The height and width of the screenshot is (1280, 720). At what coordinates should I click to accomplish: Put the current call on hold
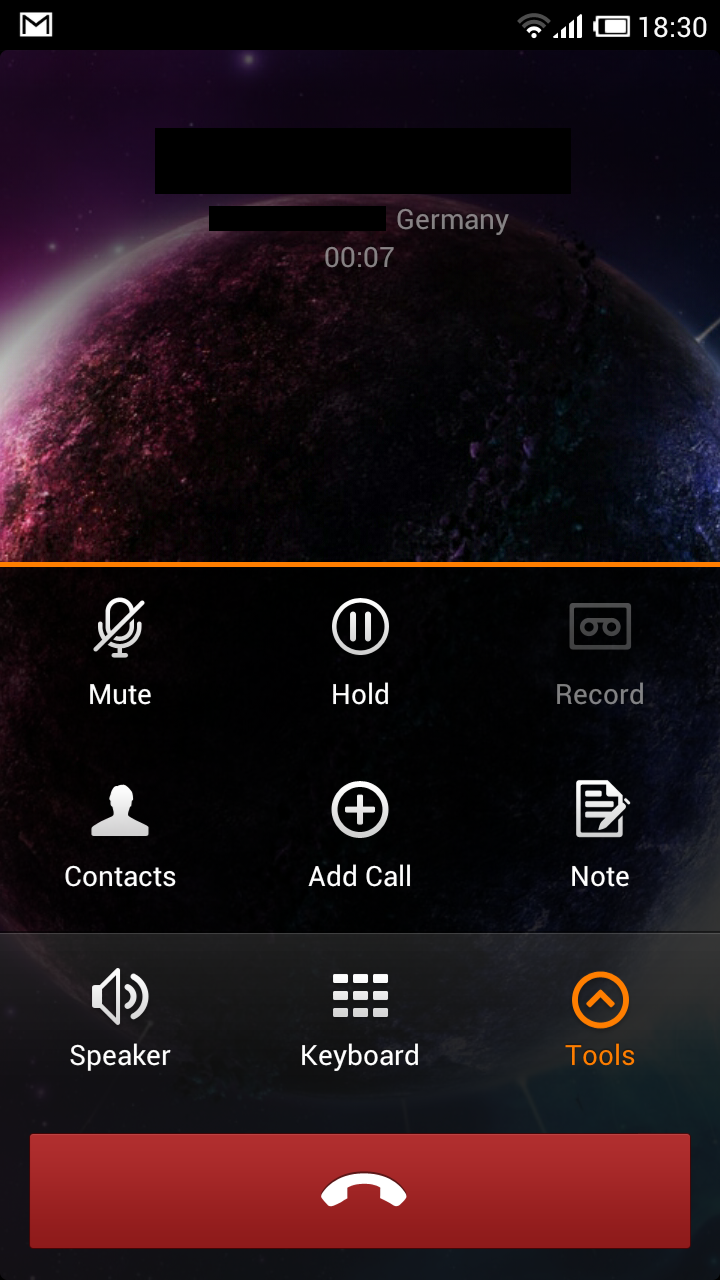[360, 652]
